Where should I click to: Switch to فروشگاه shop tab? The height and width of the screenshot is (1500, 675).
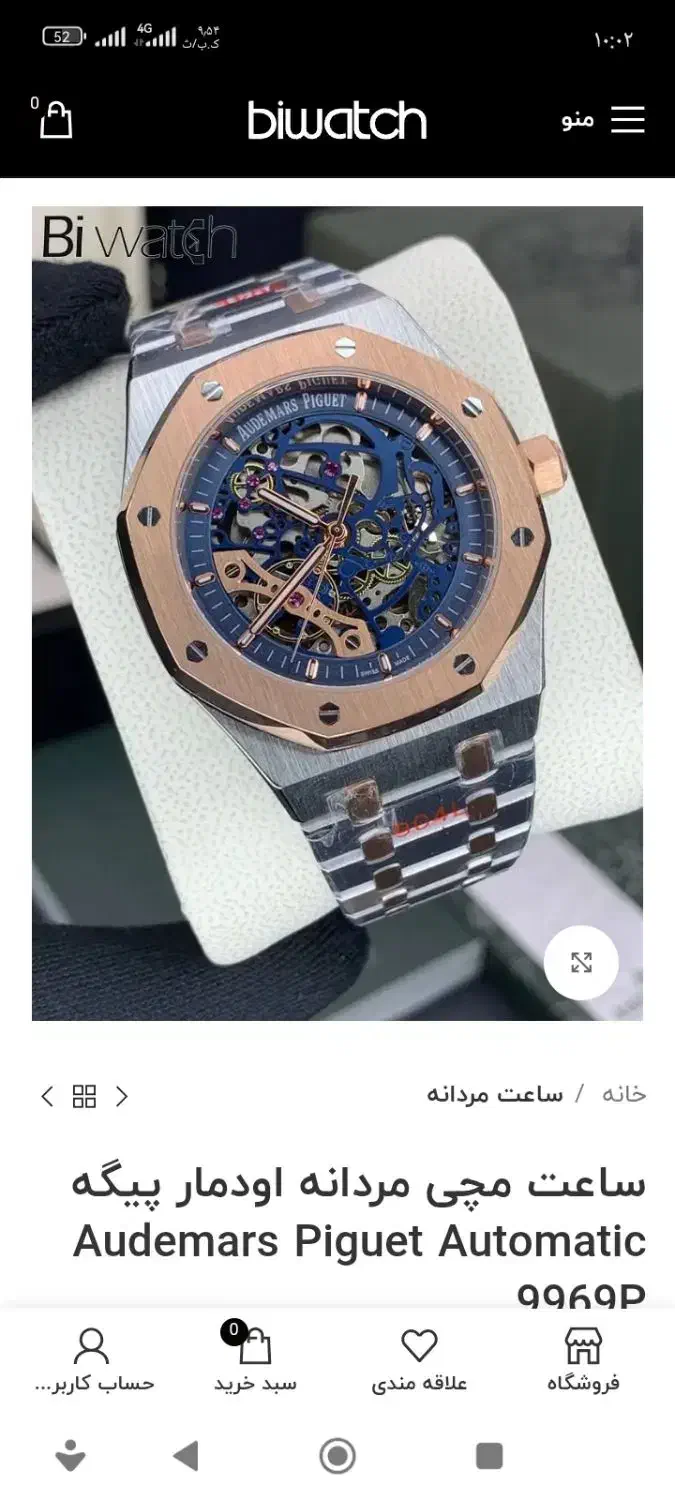coord(583,1361)
